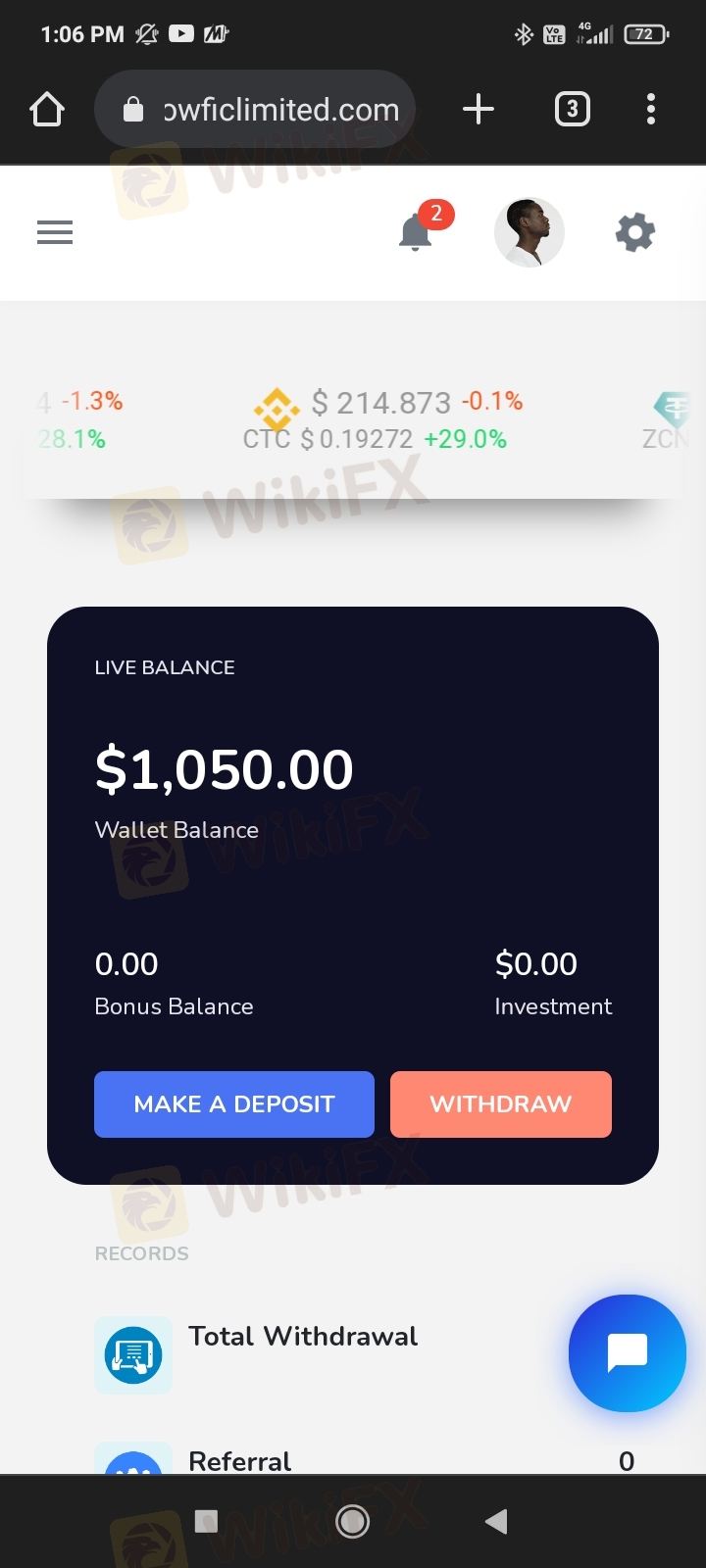Open the profile avatar
706x1568 pixels.
(529, 232)
